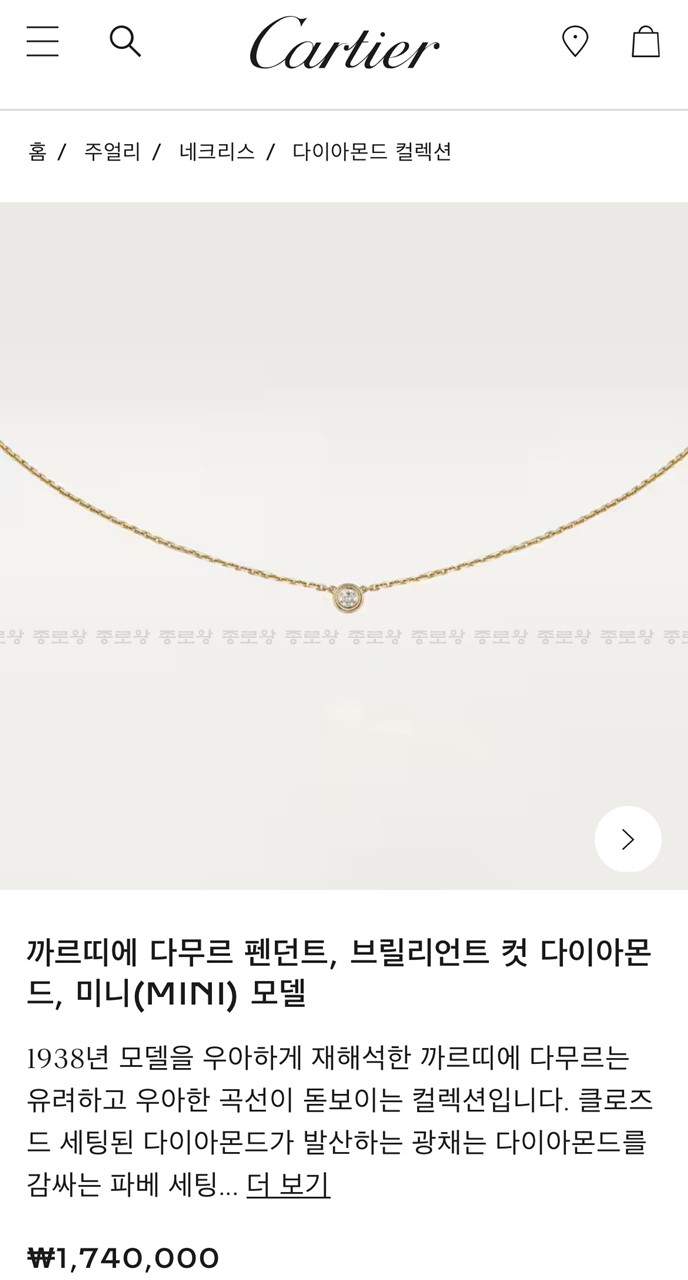
Task: Go to Cartier home via logo
Action: pyautogui.click(x=344, y=44)
